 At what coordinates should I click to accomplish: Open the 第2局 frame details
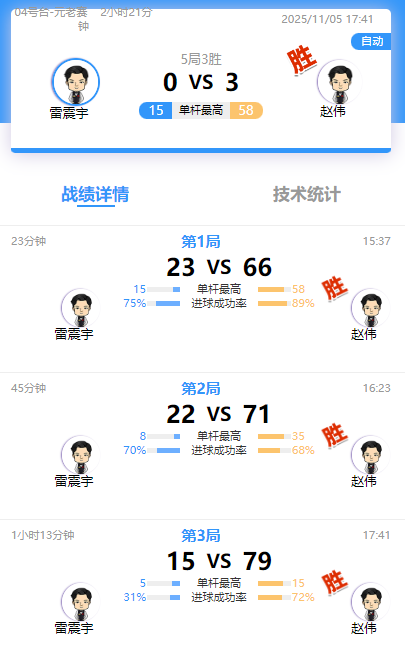point(201,389)
